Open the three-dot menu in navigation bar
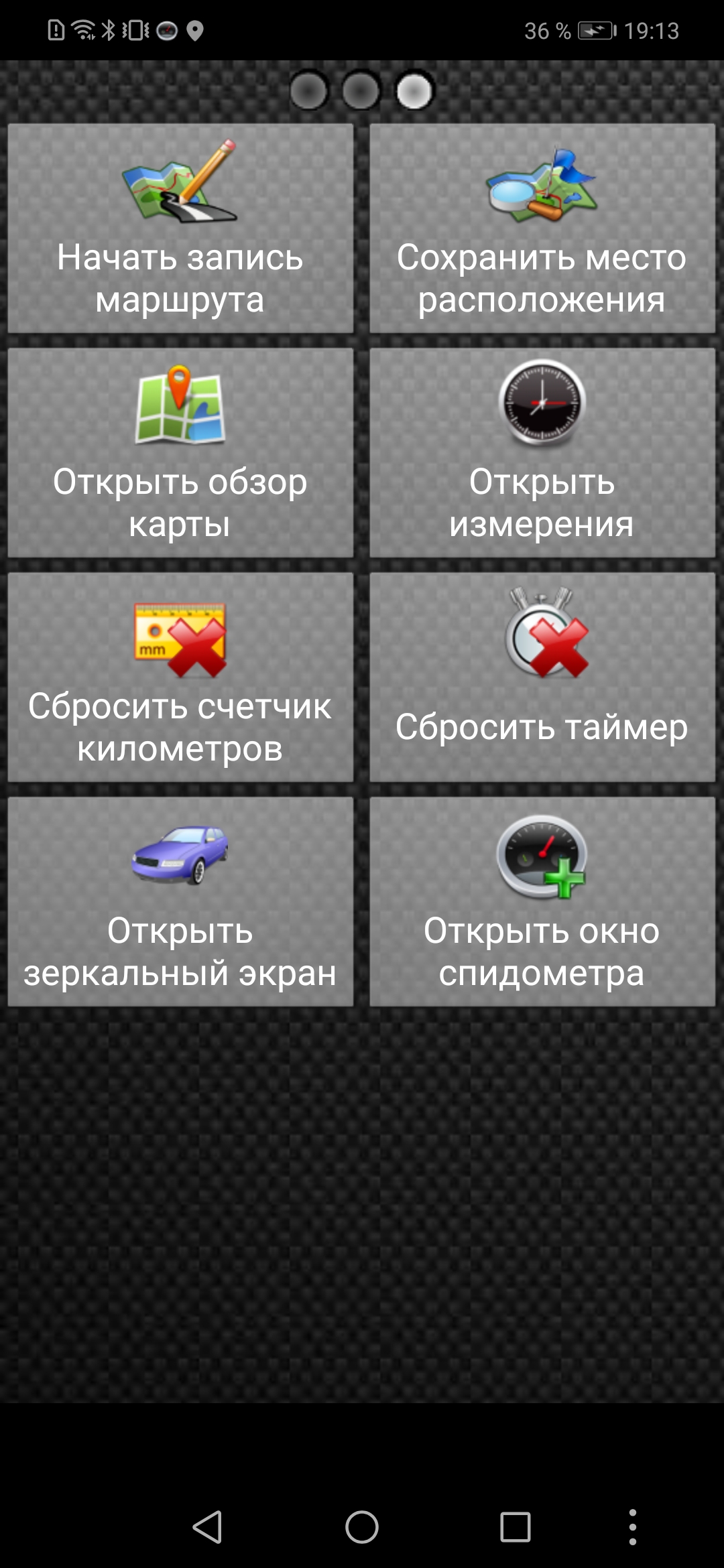This screenshot has width=724, height=1568. point(632,1527)
